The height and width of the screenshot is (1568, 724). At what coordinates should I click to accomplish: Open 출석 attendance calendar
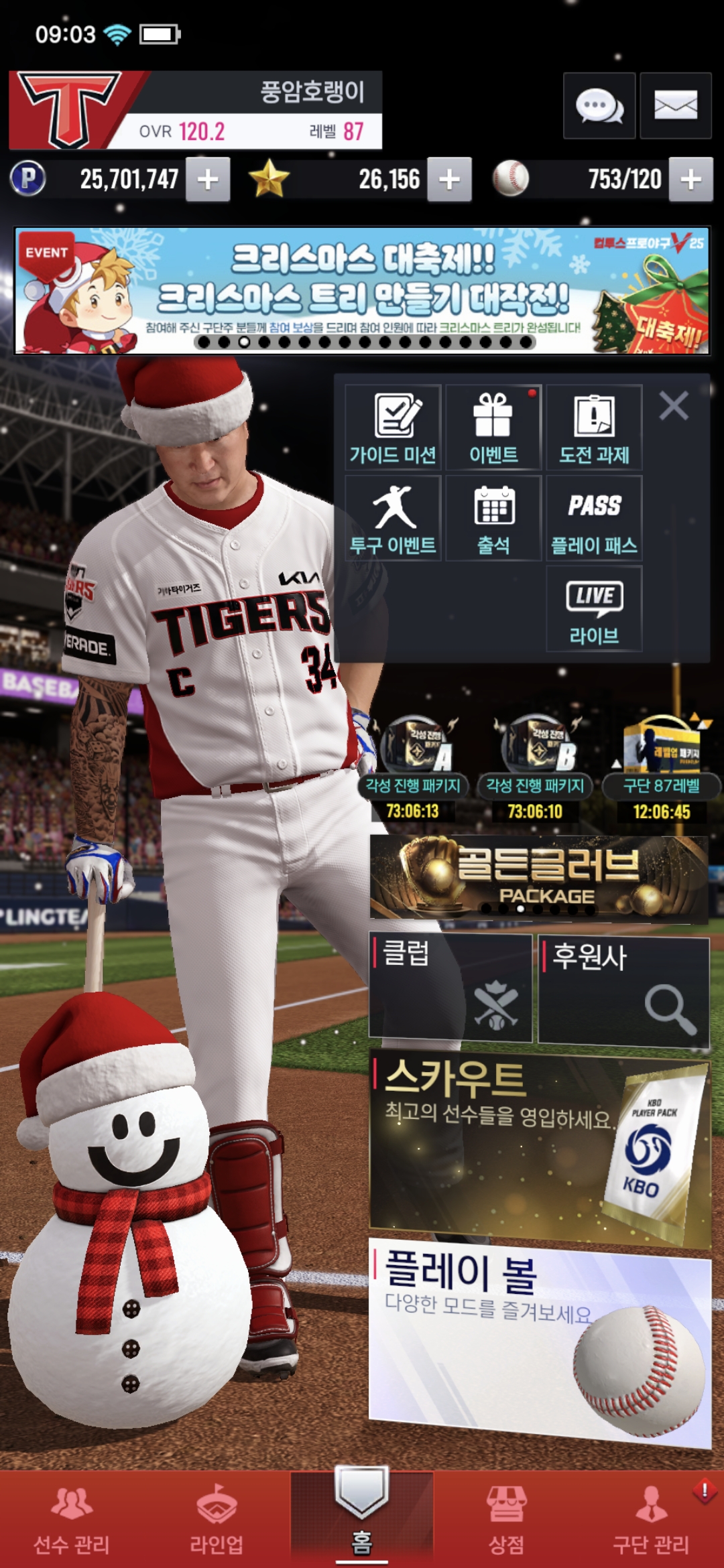point(493,518)
